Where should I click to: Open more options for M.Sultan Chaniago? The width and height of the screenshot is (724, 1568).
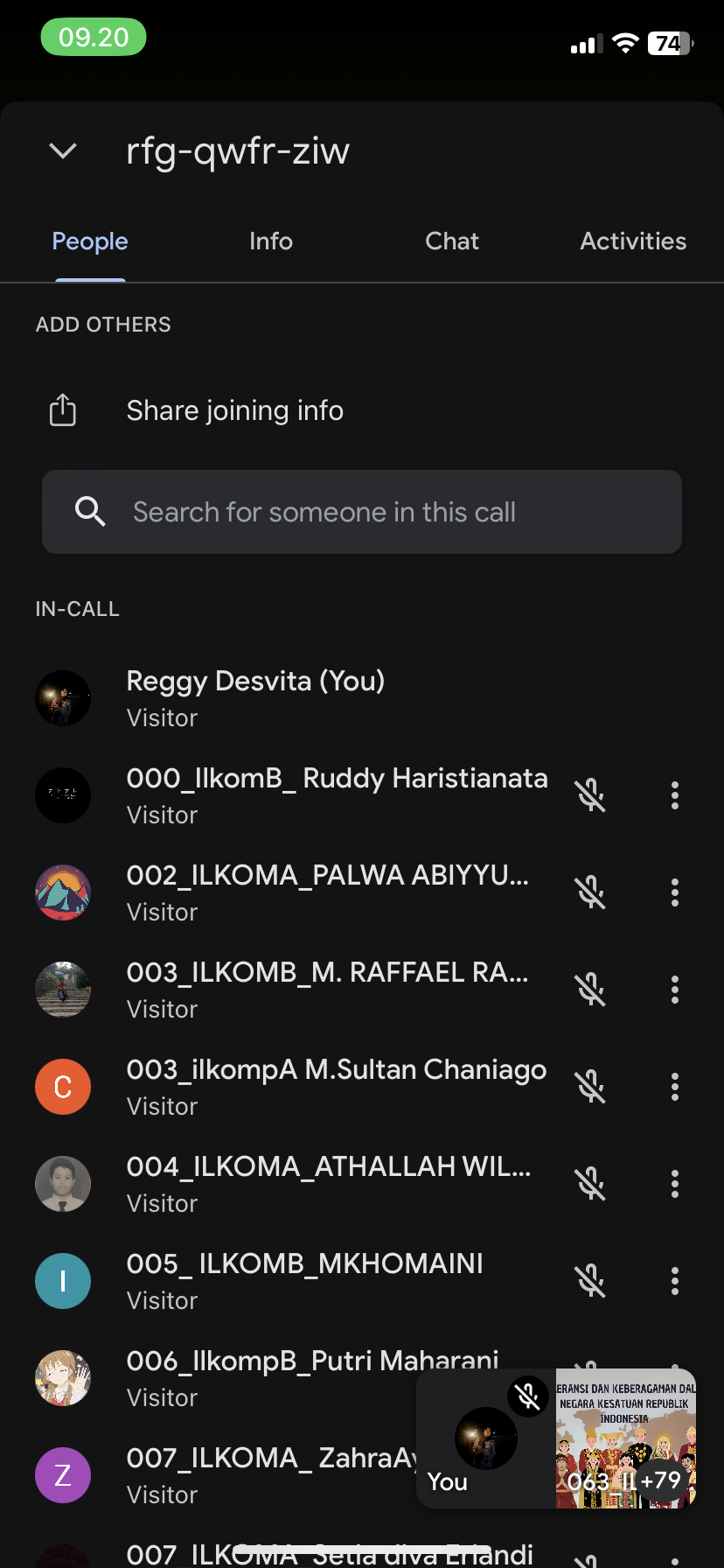[x=674, y=1087]
